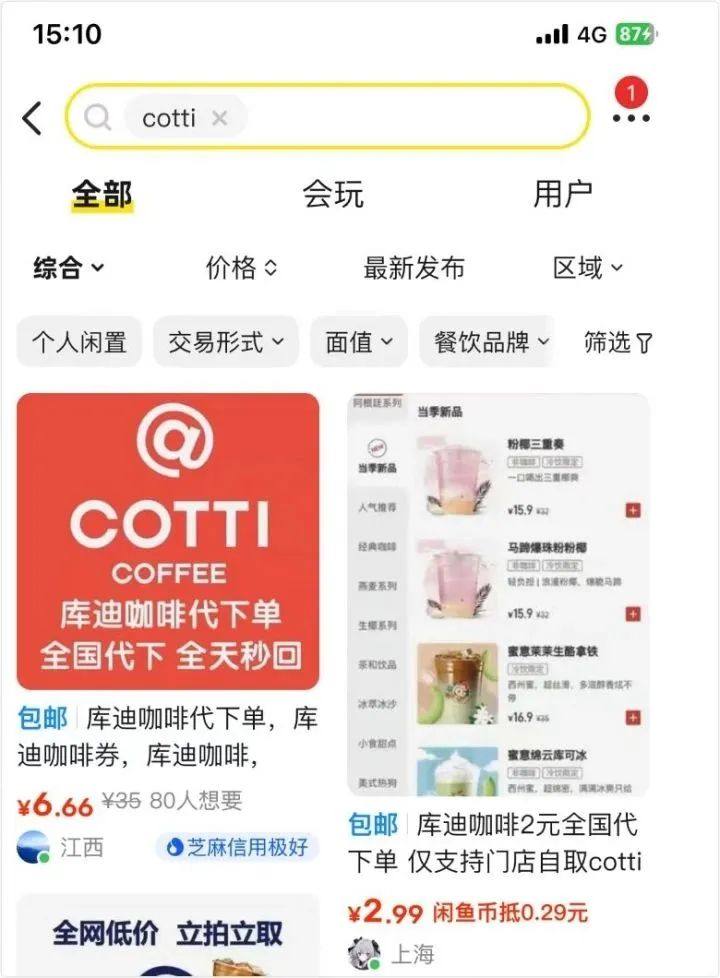Select the 全部 tab

pyautogui.click(x=102, y=194)
